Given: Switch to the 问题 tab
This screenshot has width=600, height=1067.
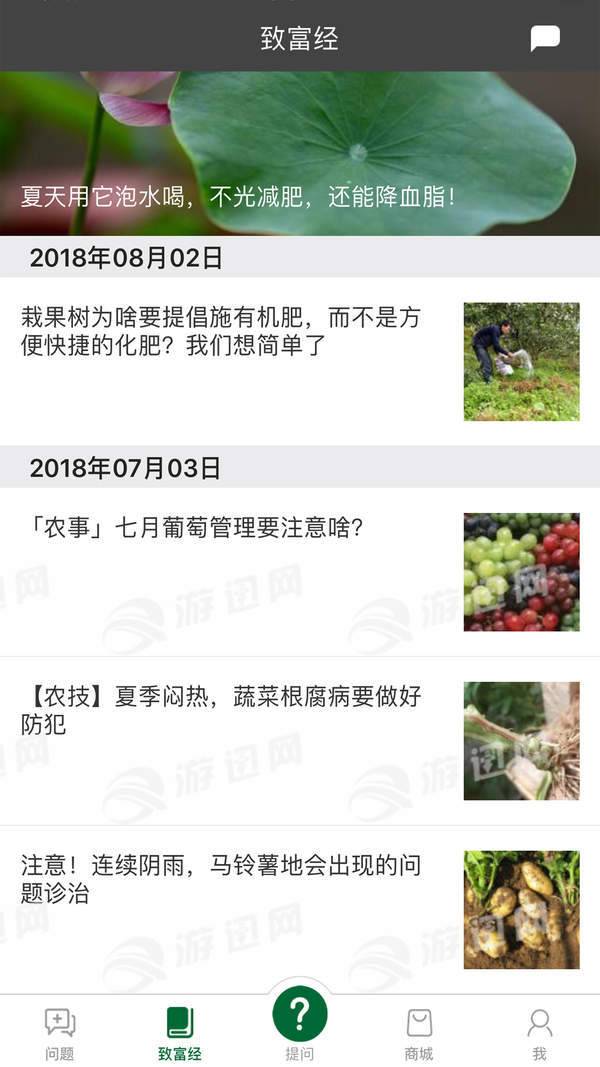Looking at the screenshot, I should 60,1033.
